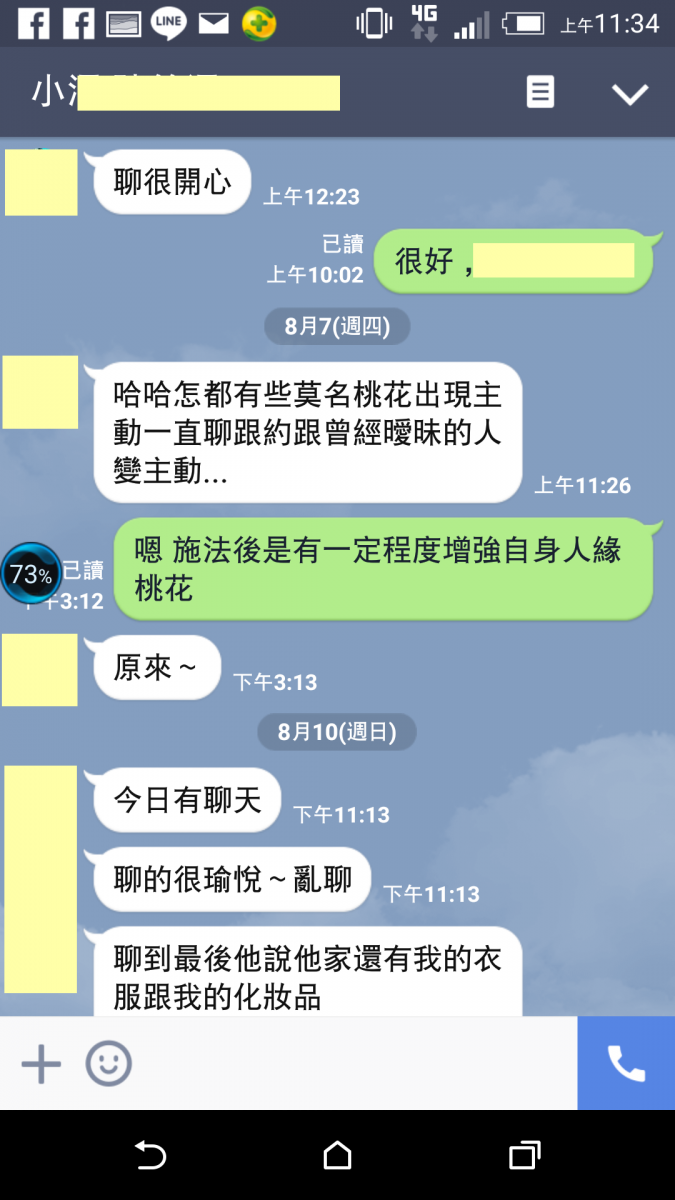Go back using system back button

[x=150, y=1156]
